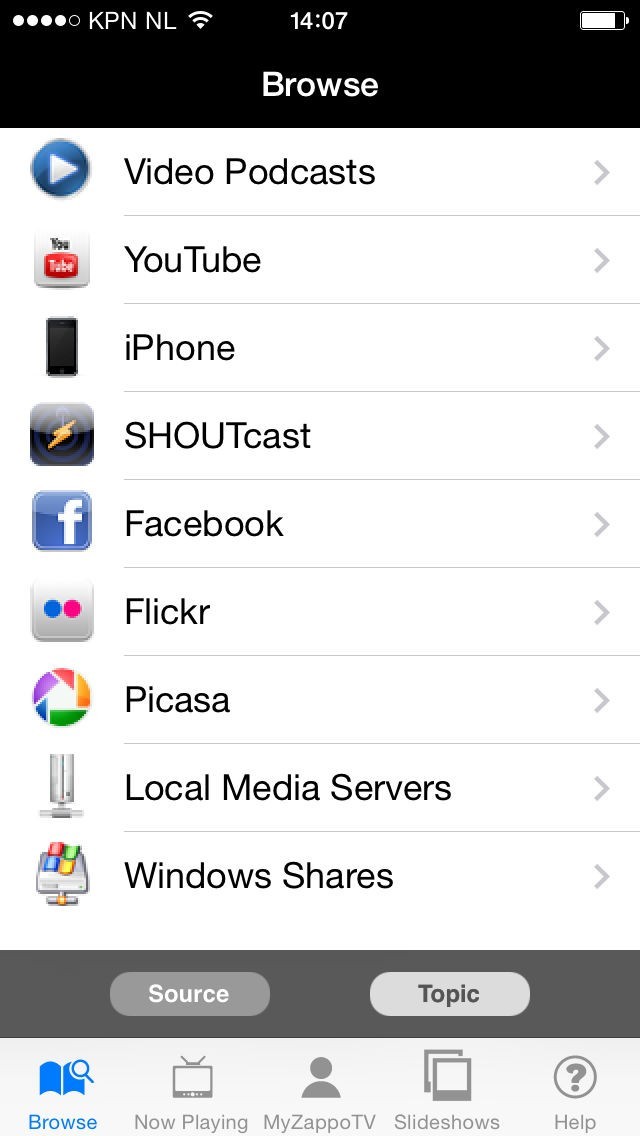The width and height of the screenshot is (640, 1136).
Task: Browse the YouTube source
Action: tap(320, 260)
